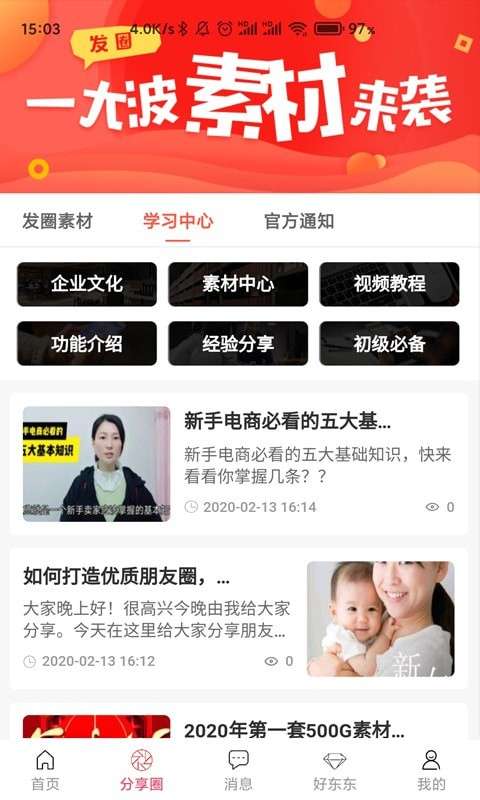Open the 素材中心 category
Image resolution: width=480 pixels, height=800 pixels.
[238, 284]
